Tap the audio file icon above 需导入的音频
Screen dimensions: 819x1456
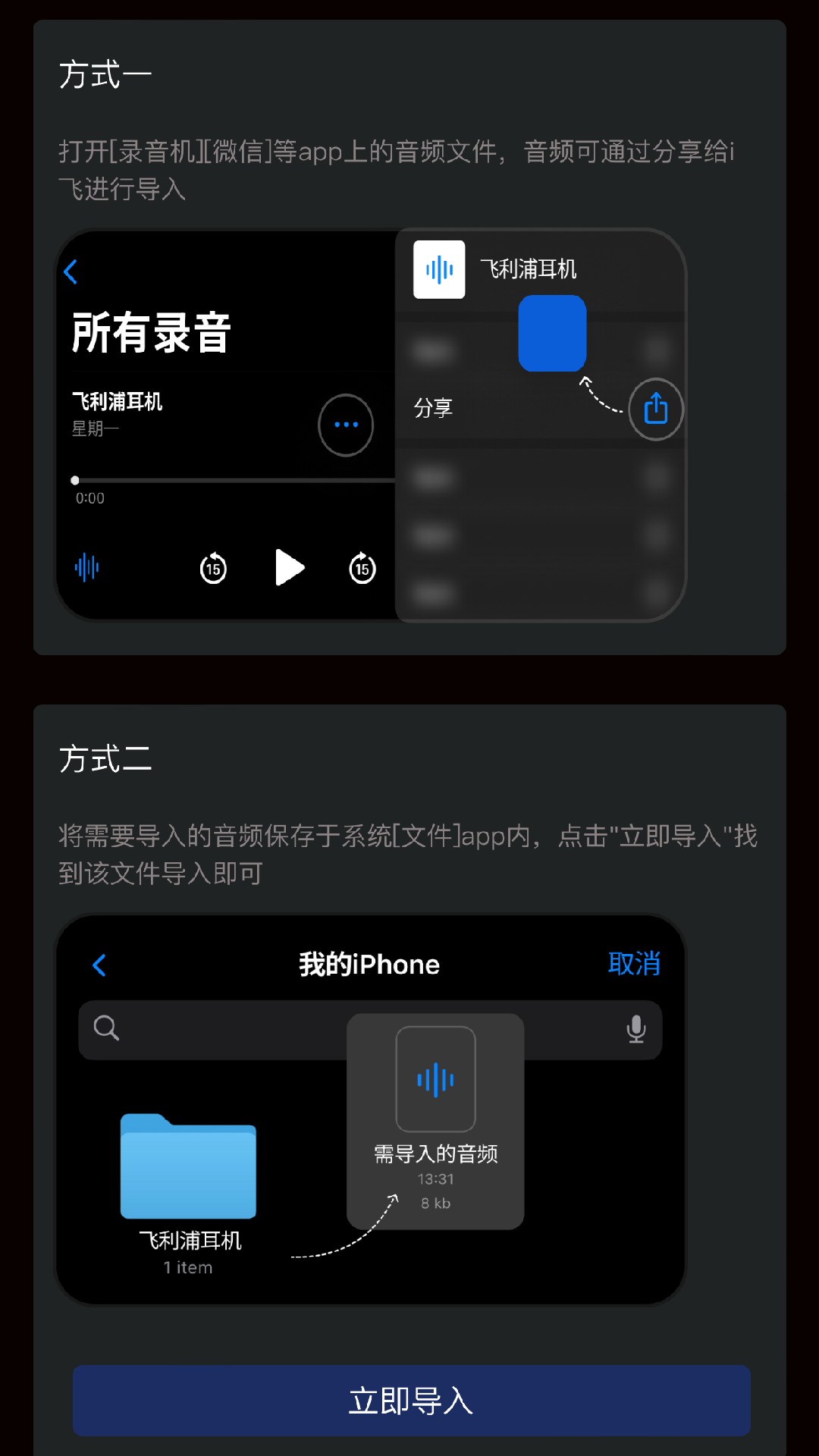coord(436,1080)
